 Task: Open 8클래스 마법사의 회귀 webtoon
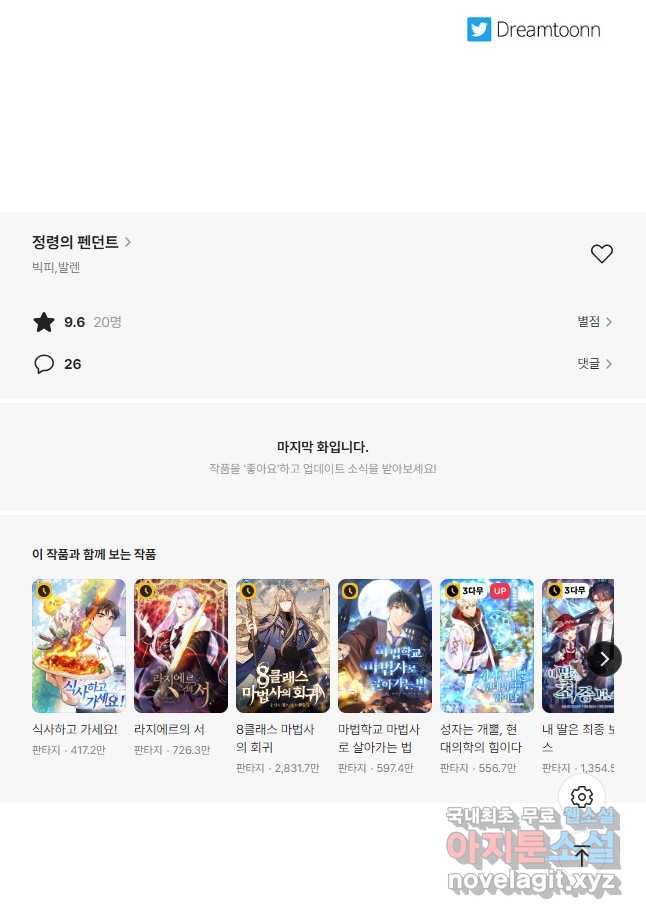tap(283, 646)
